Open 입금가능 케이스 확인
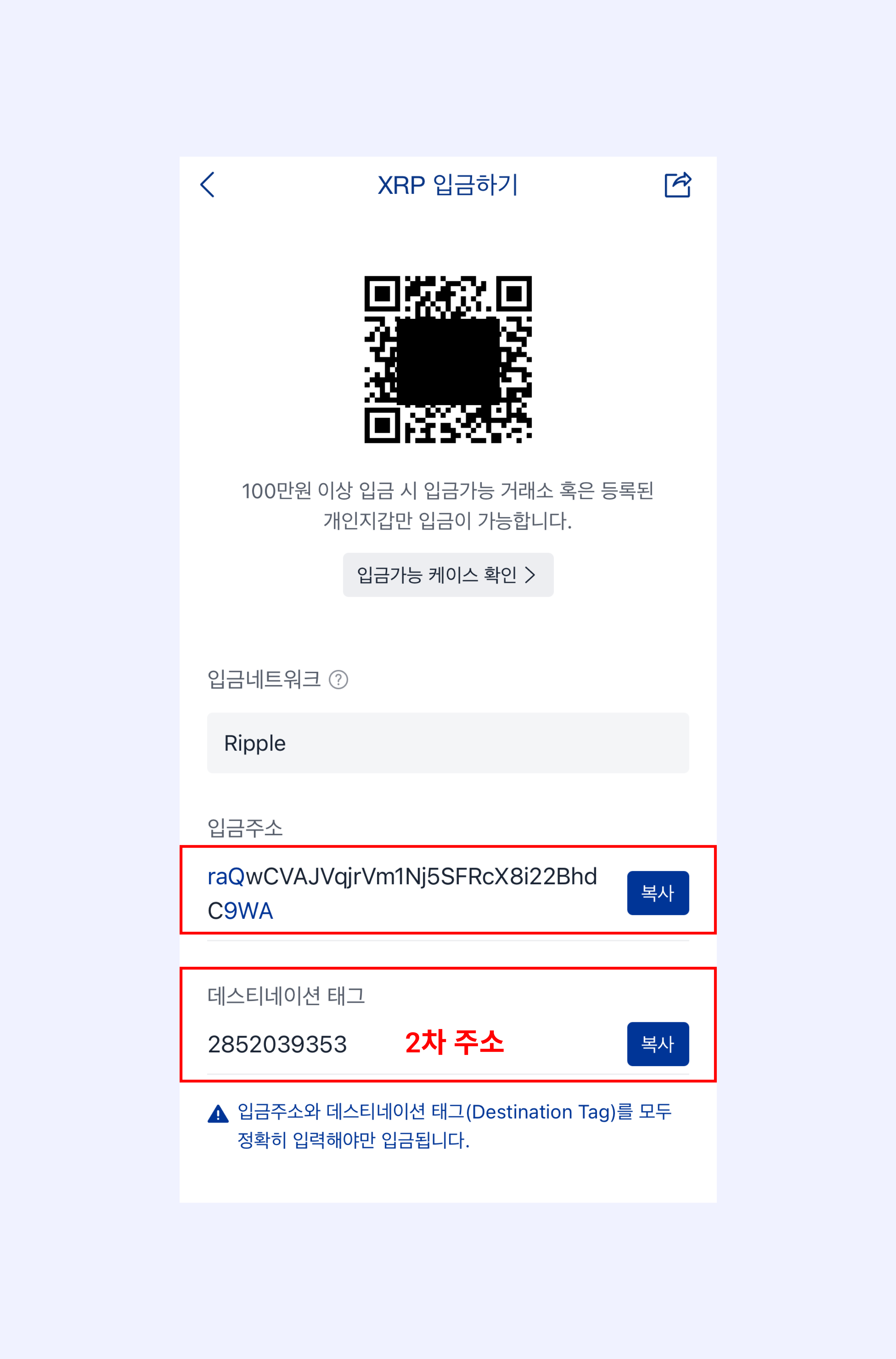 tap(447, 575)
